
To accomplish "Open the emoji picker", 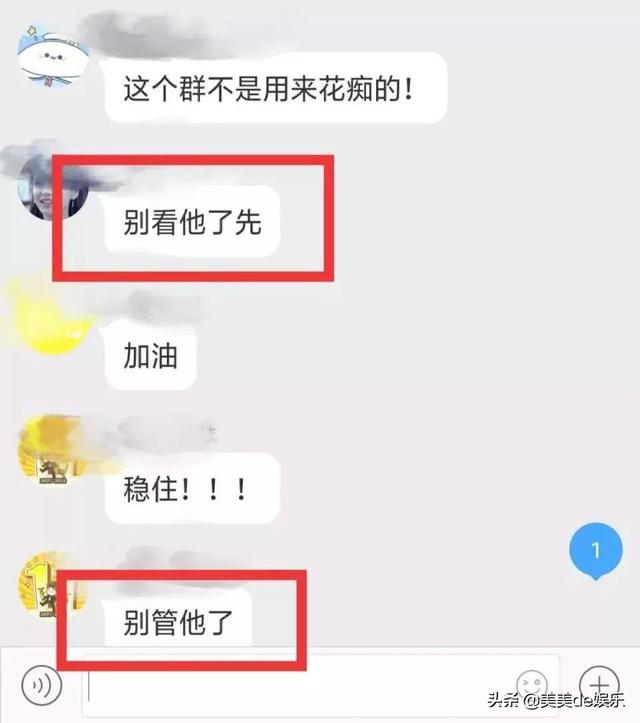I will (x=532, y=685).
